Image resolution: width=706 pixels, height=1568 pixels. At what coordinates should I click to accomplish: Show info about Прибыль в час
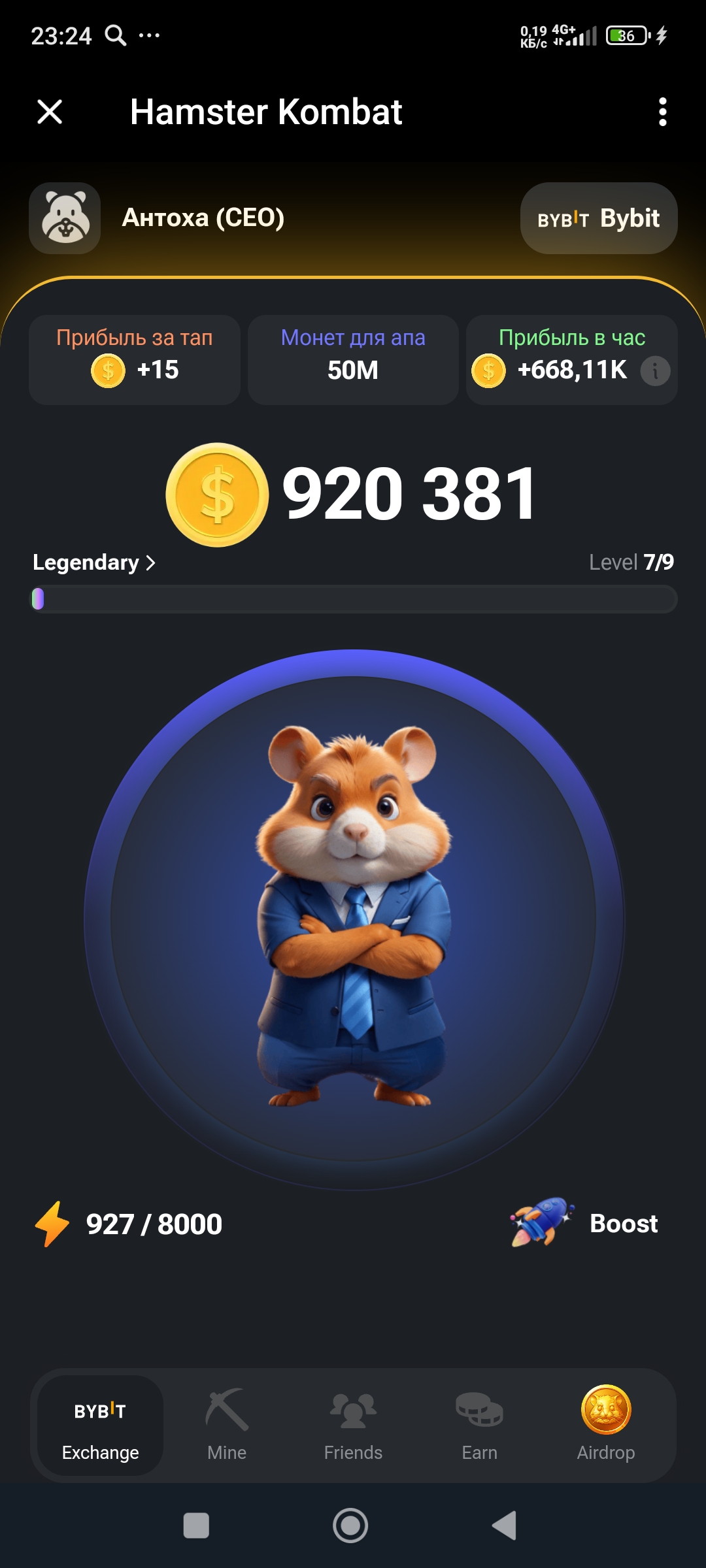[x=655, y=371]
